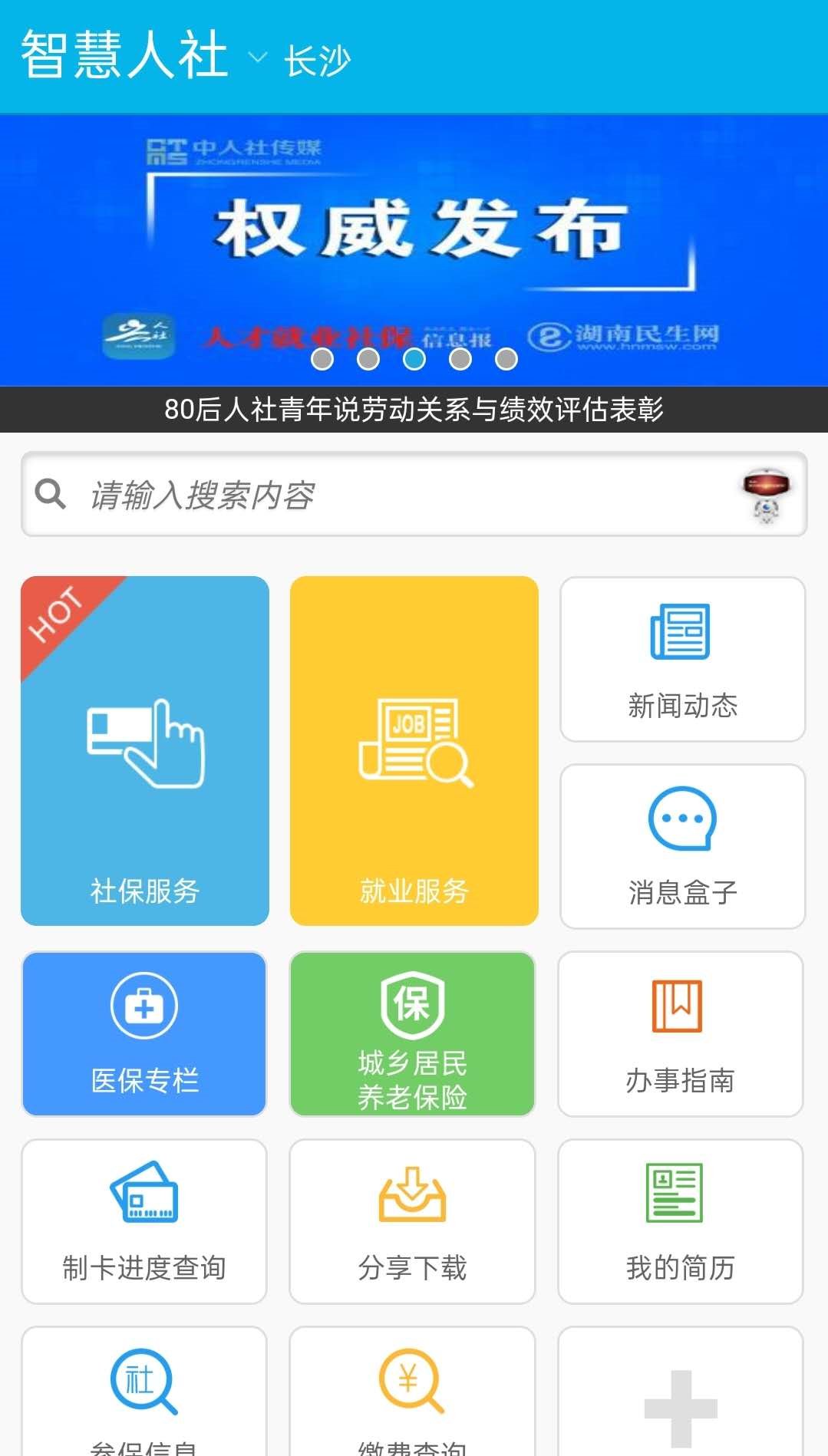Open 城乡居民养老保险

(413, 1033)
